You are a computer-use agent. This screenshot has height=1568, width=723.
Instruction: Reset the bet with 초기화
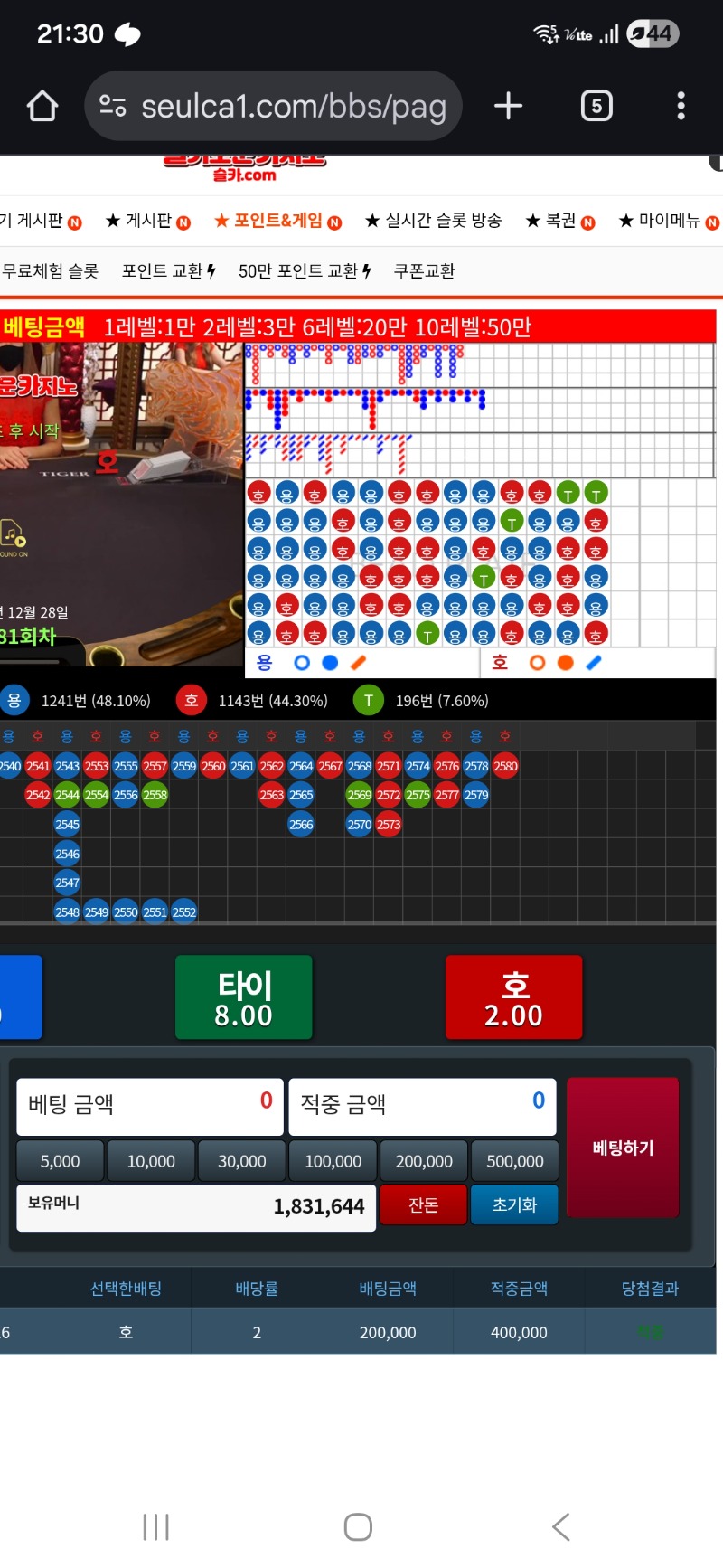(514, 1204)
